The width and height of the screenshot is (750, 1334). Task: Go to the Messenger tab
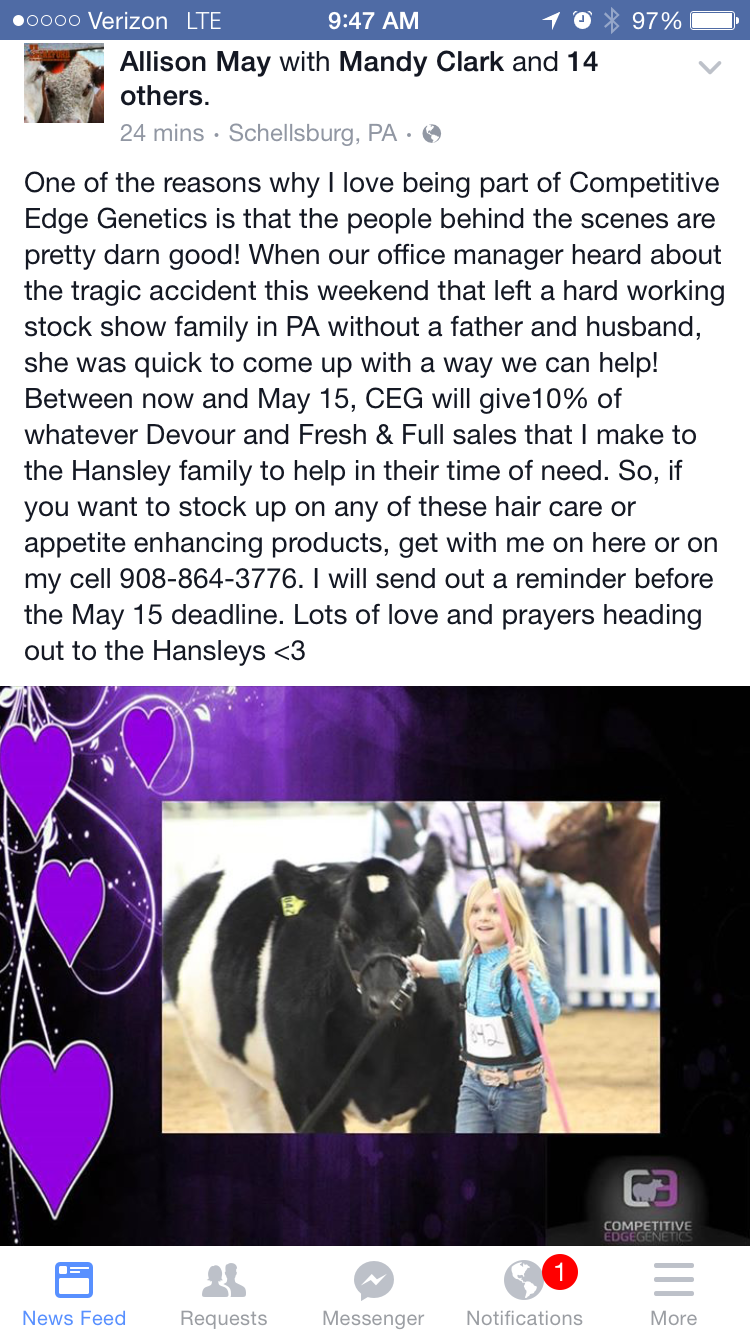(x=373, y=1292)
